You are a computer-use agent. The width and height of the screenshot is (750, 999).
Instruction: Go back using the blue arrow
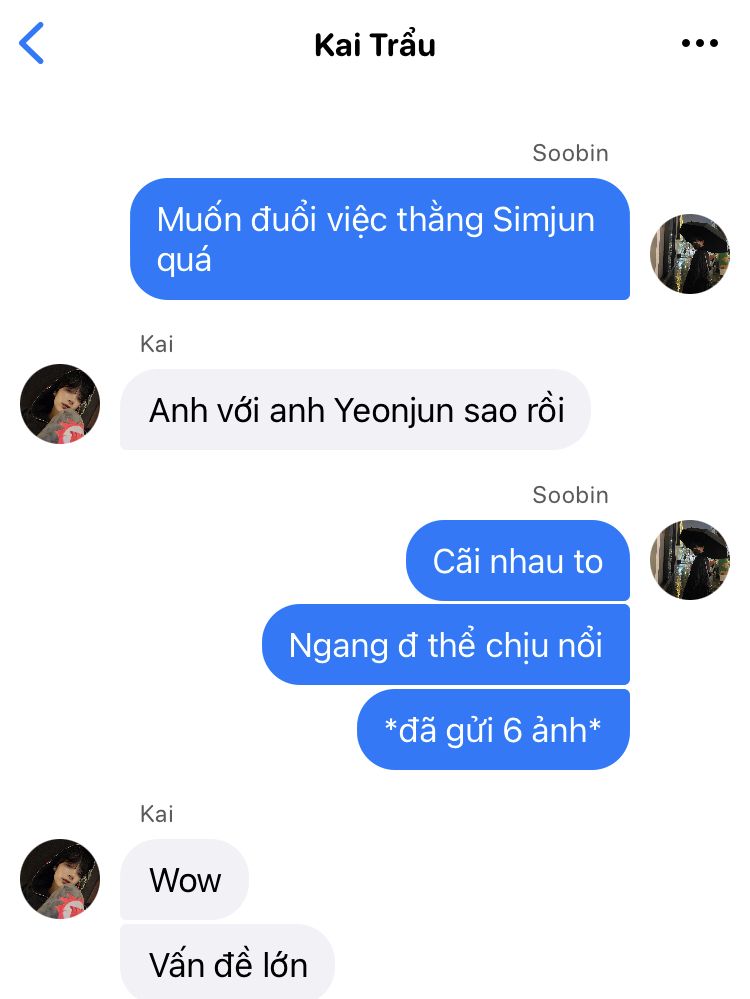pyautogui.click(x=32, y=45)
